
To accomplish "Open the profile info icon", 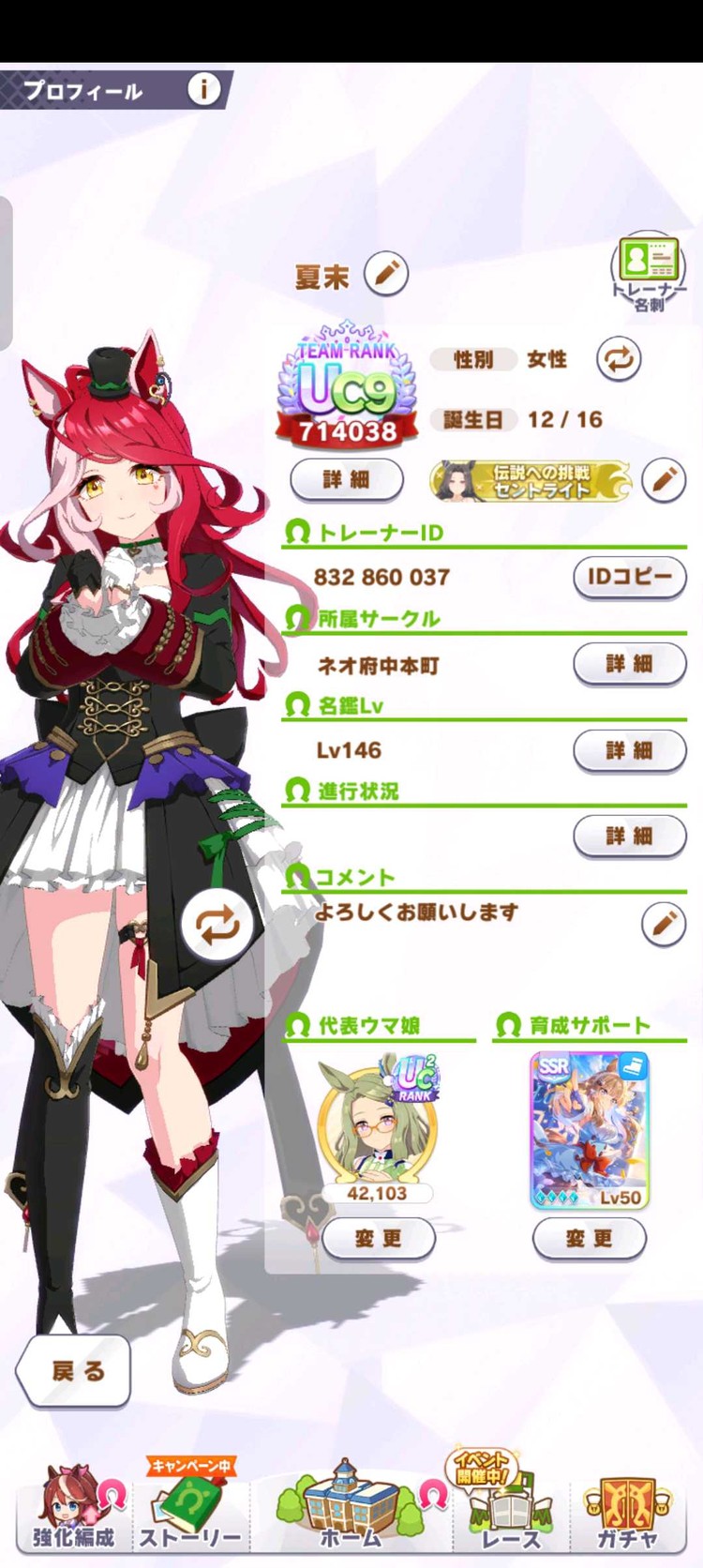I will (203, 90).
